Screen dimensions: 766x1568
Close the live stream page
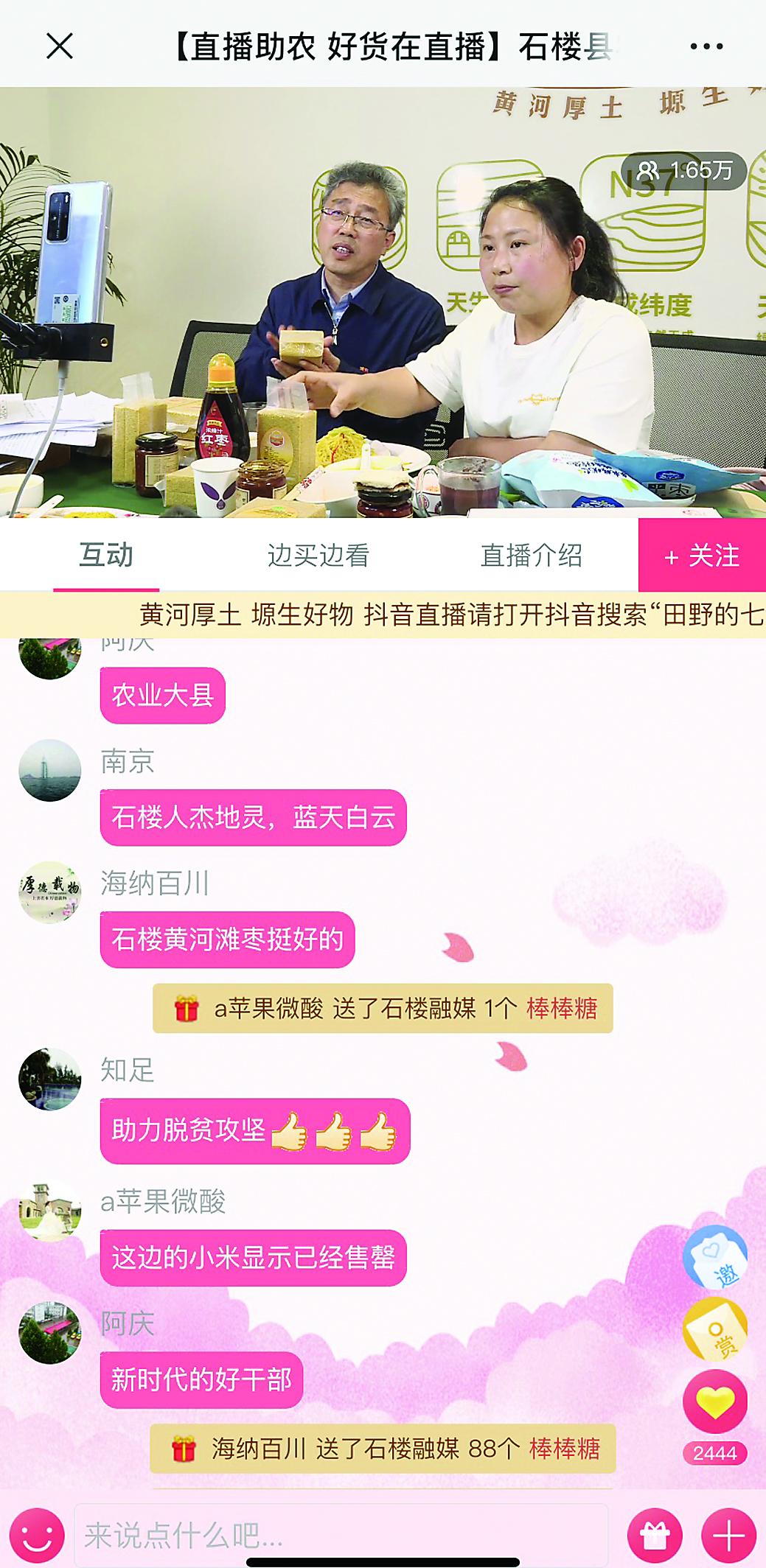60,46
